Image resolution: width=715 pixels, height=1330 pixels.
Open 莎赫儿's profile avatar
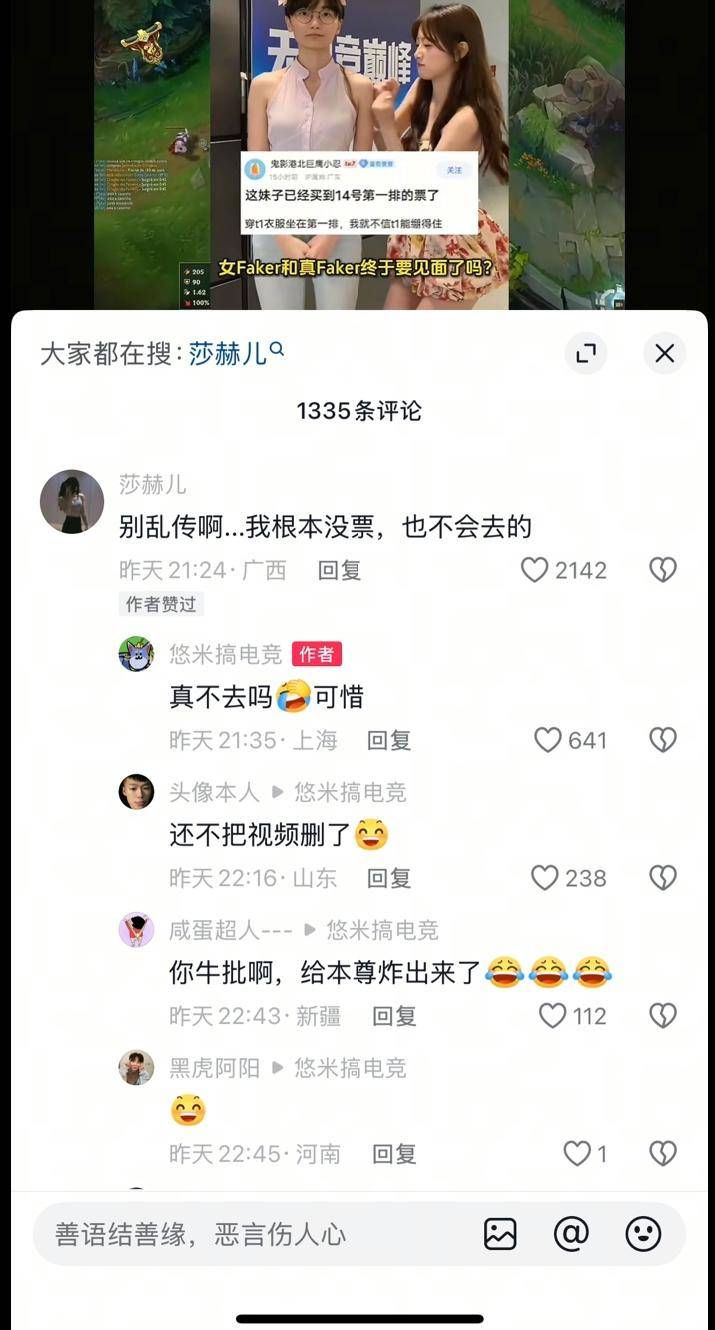tap(72, 501)
